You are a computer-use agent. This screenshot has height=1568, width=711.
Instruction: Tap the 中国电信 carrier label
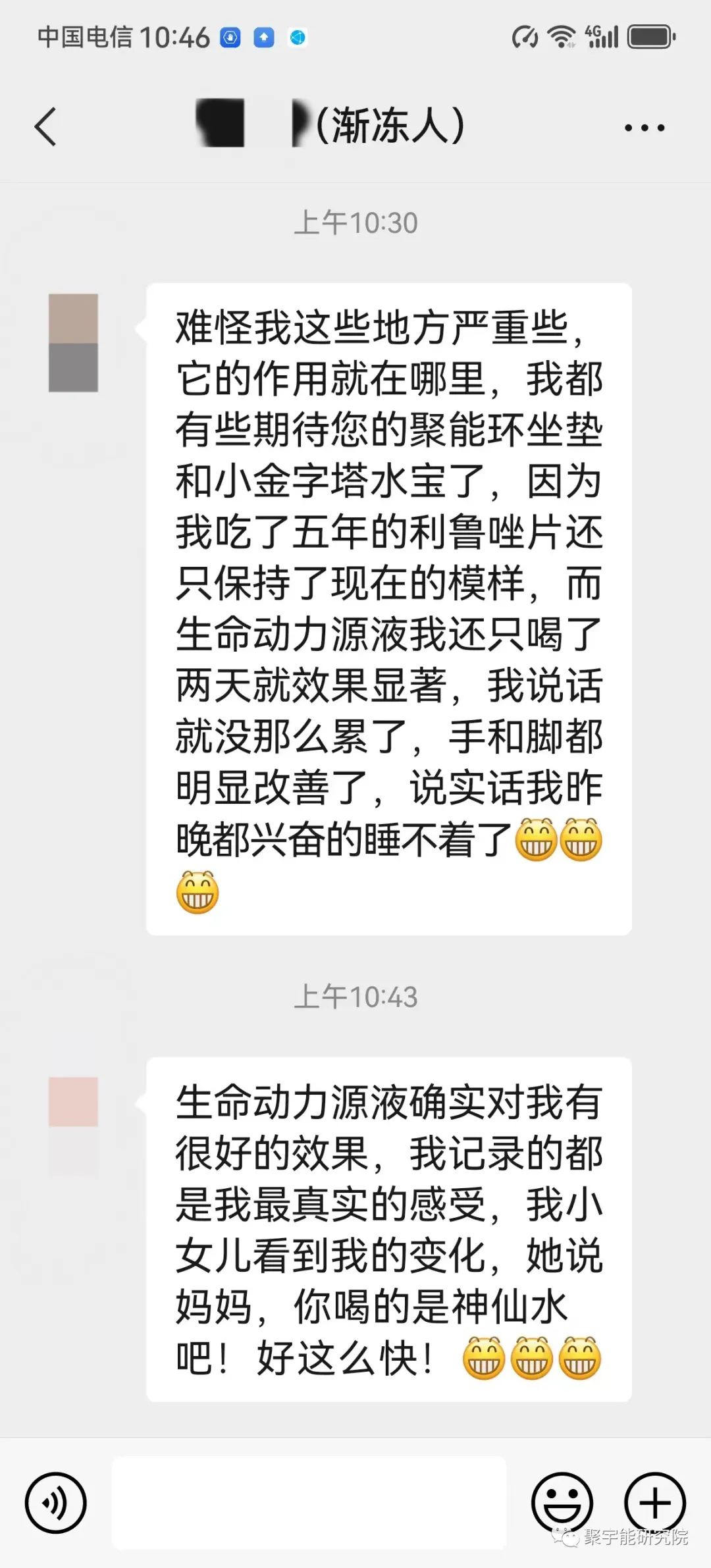coord(86,38)
